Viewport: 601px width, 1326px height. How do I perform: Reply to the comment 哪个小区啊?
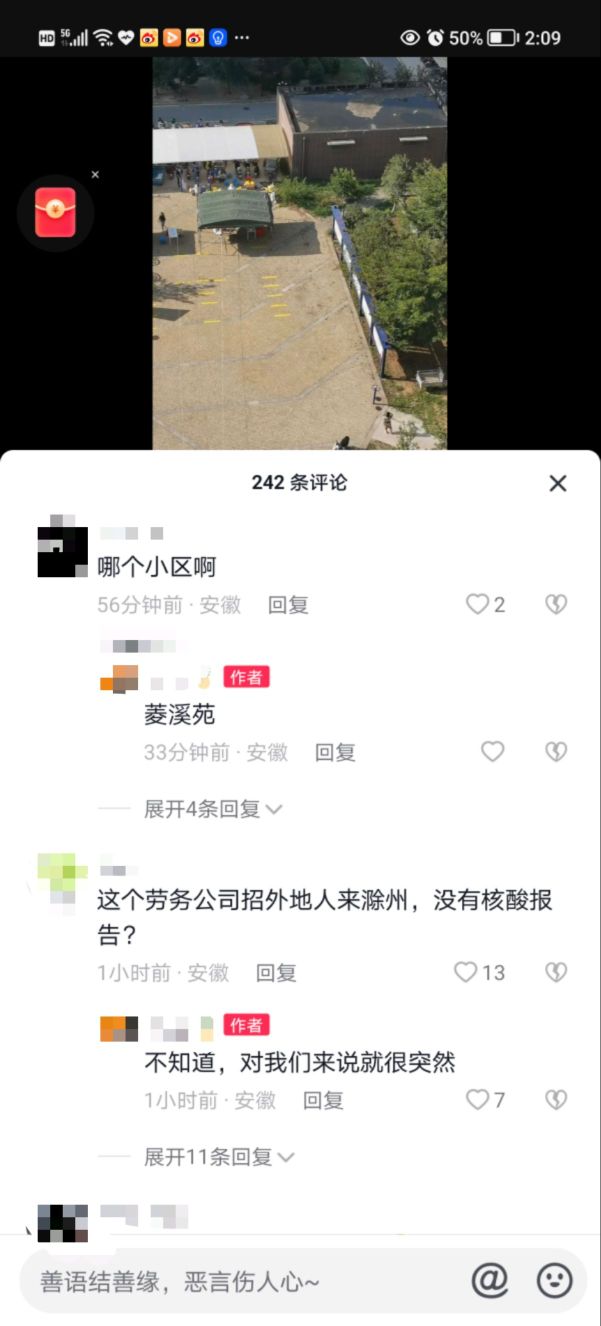[x=288, y=605]
